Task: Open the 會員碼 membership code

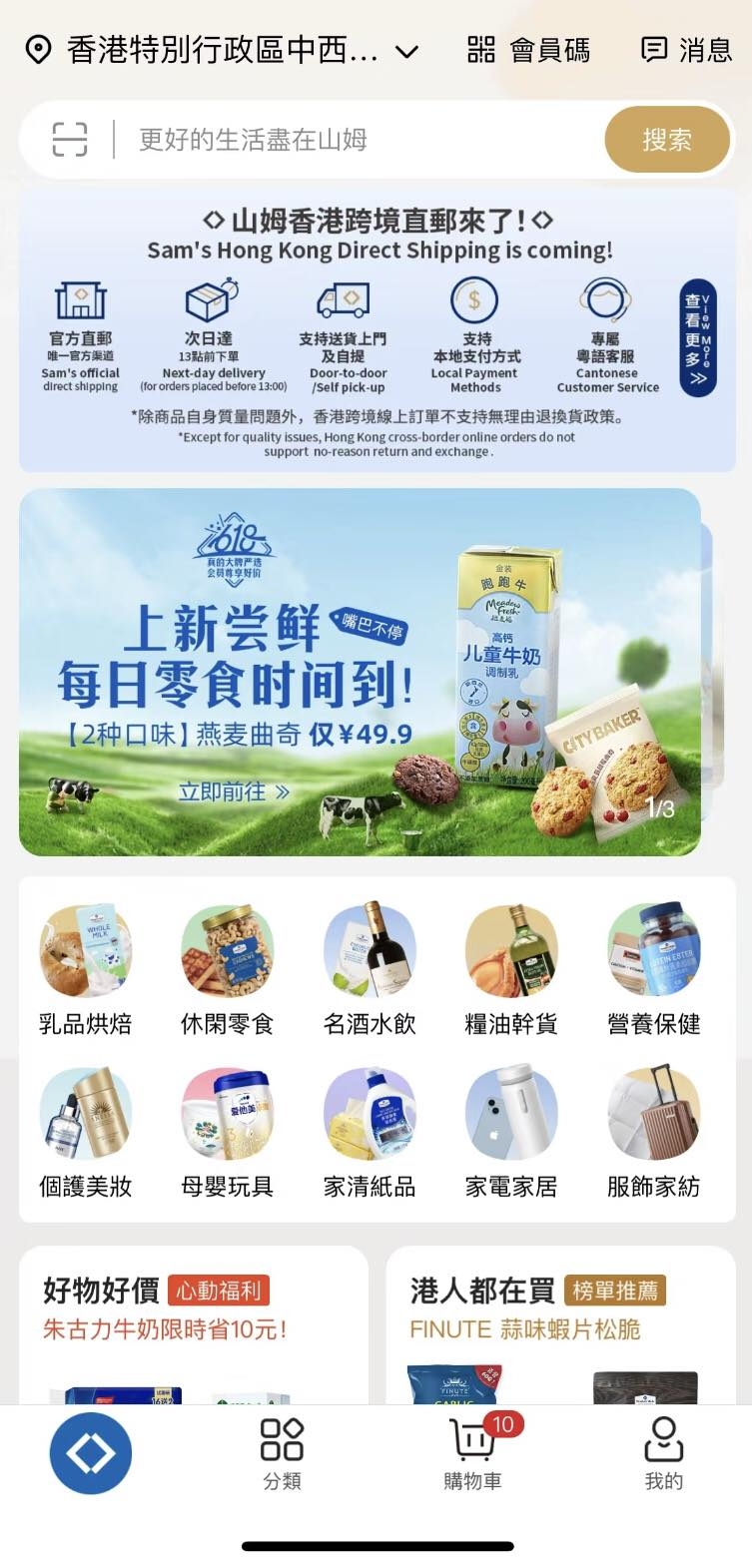Action: point(528,50)
